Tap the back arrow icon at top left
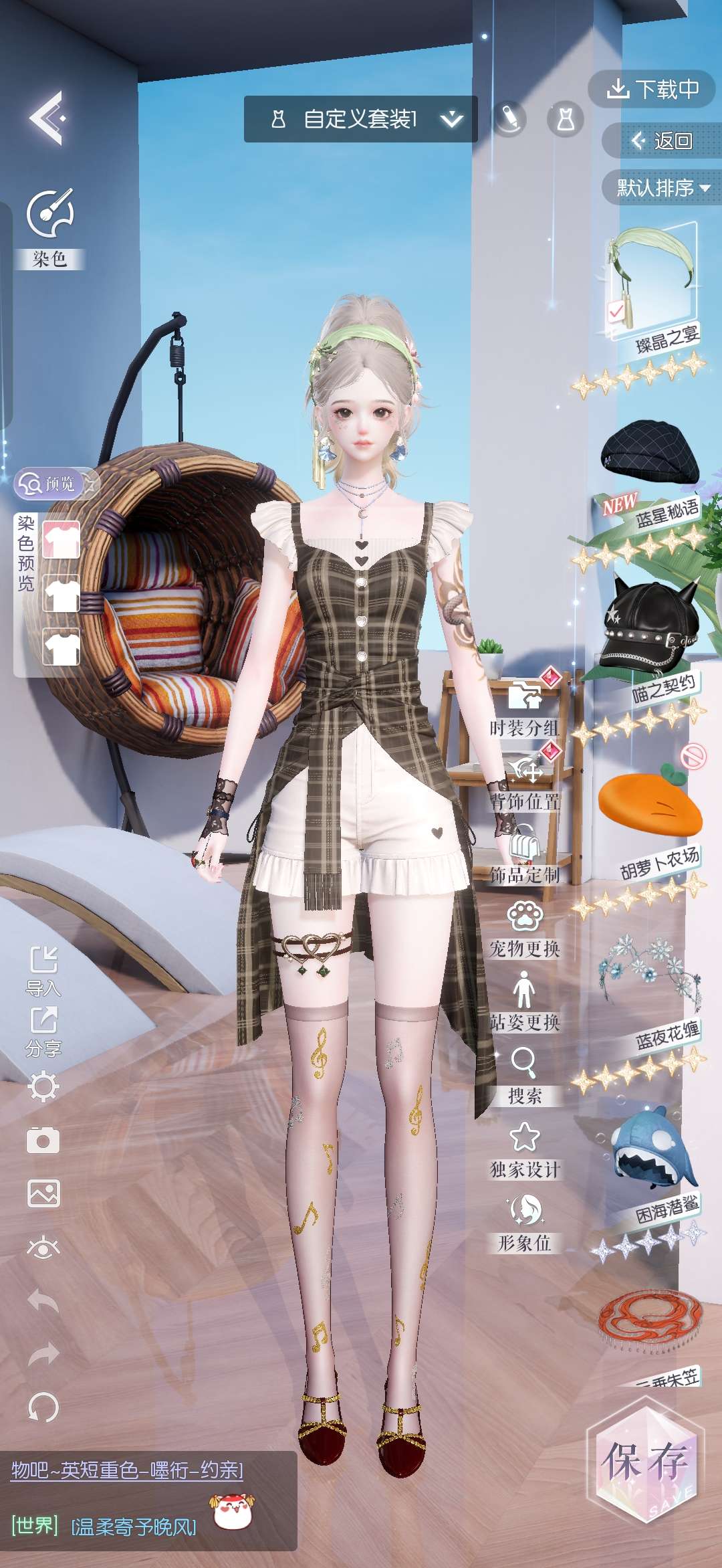The width and height of the screenshot is (722, 1568). coord(47,118)
